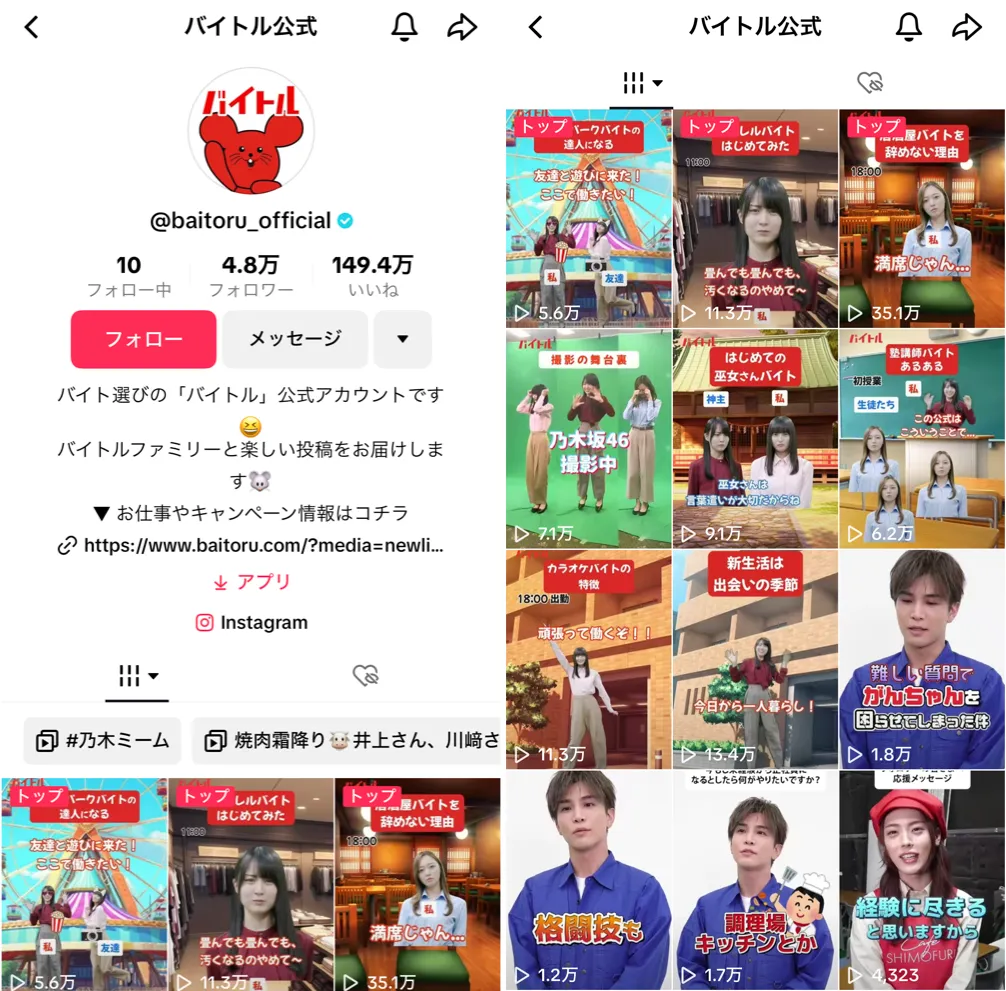Viewport: 1006px width, 991px height.
Task: Watch the がんちゃんを困らせてしまった件 video
Action: (922, 657)
